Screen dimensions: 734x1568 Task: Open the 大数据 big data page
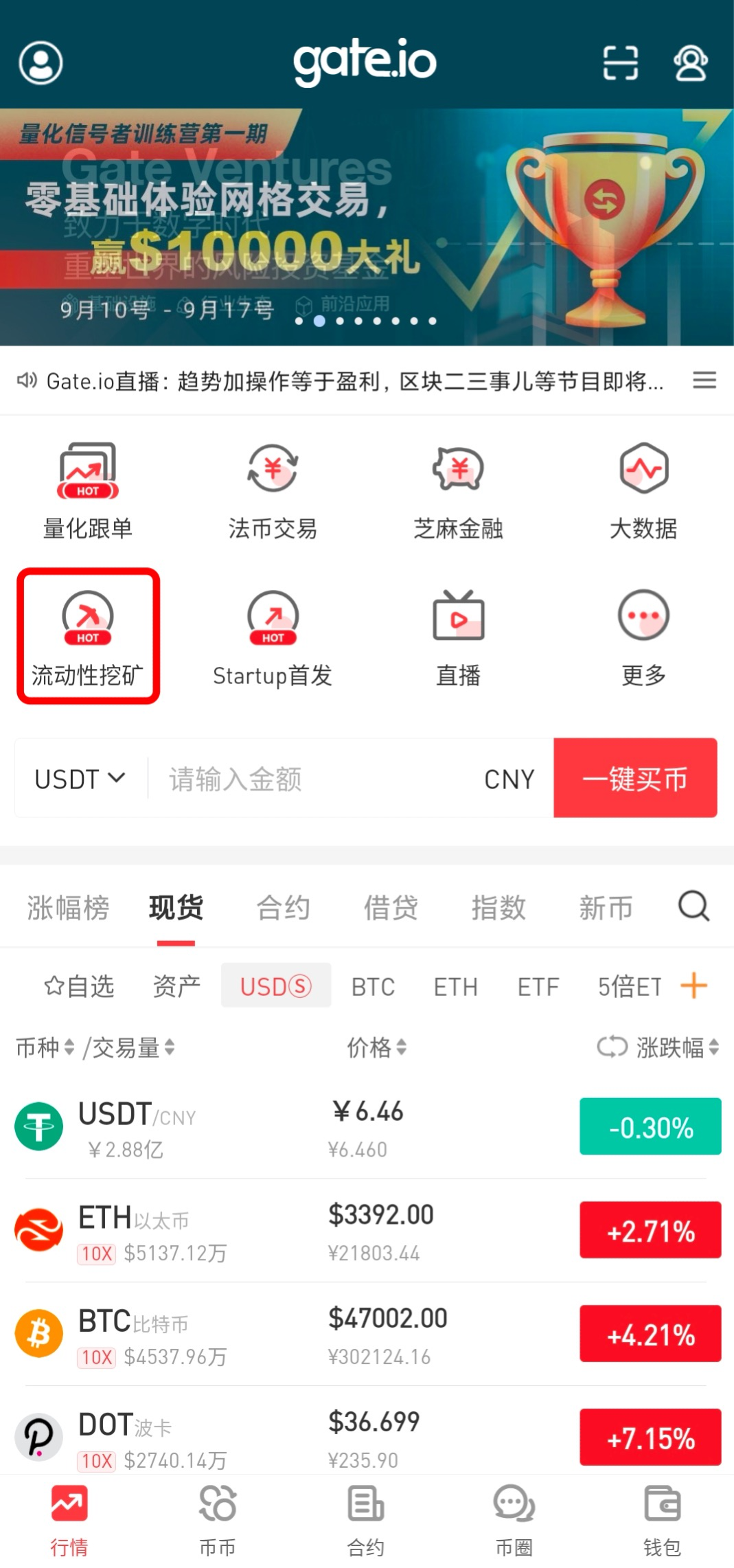(x=643, y=489)
